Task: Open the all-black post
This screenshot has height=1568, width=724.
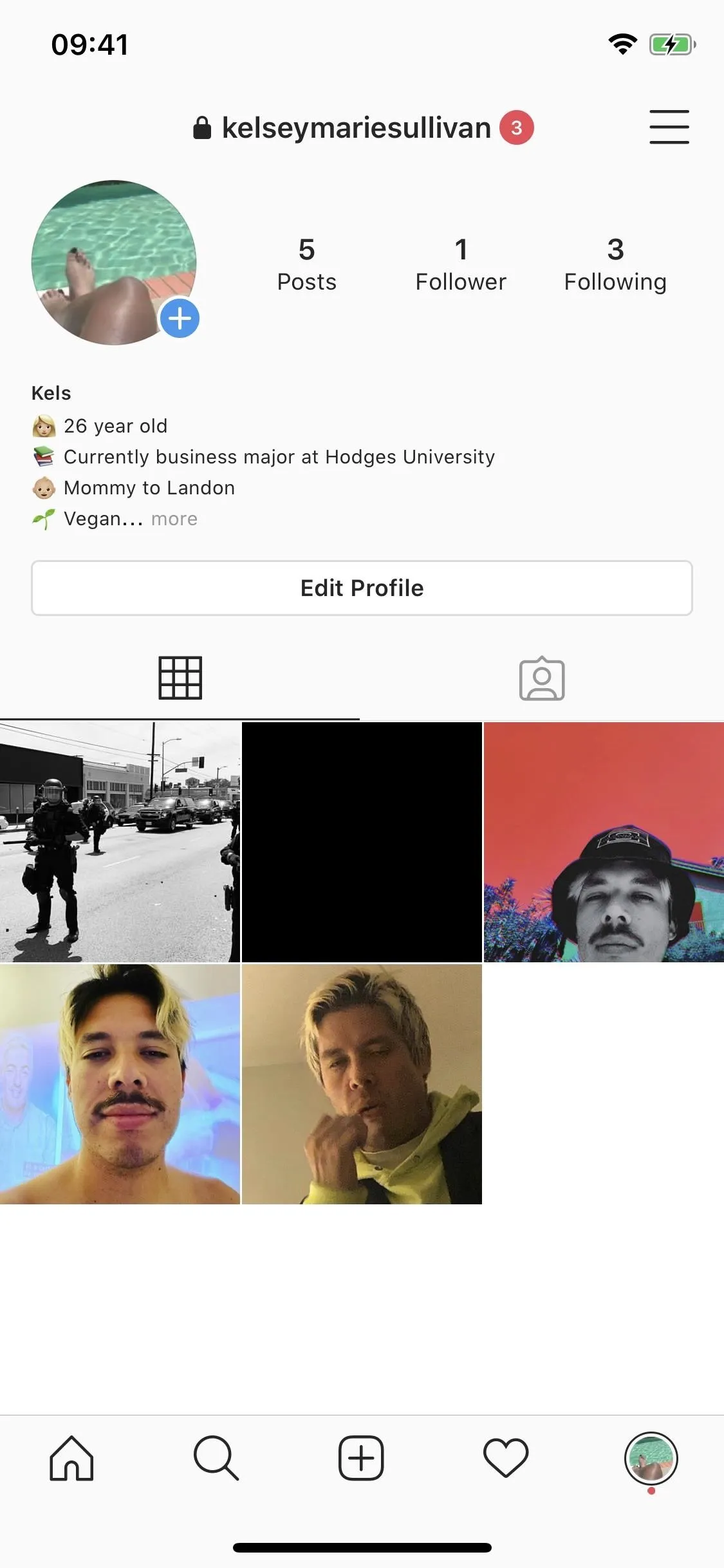Action: click(362, 842)
